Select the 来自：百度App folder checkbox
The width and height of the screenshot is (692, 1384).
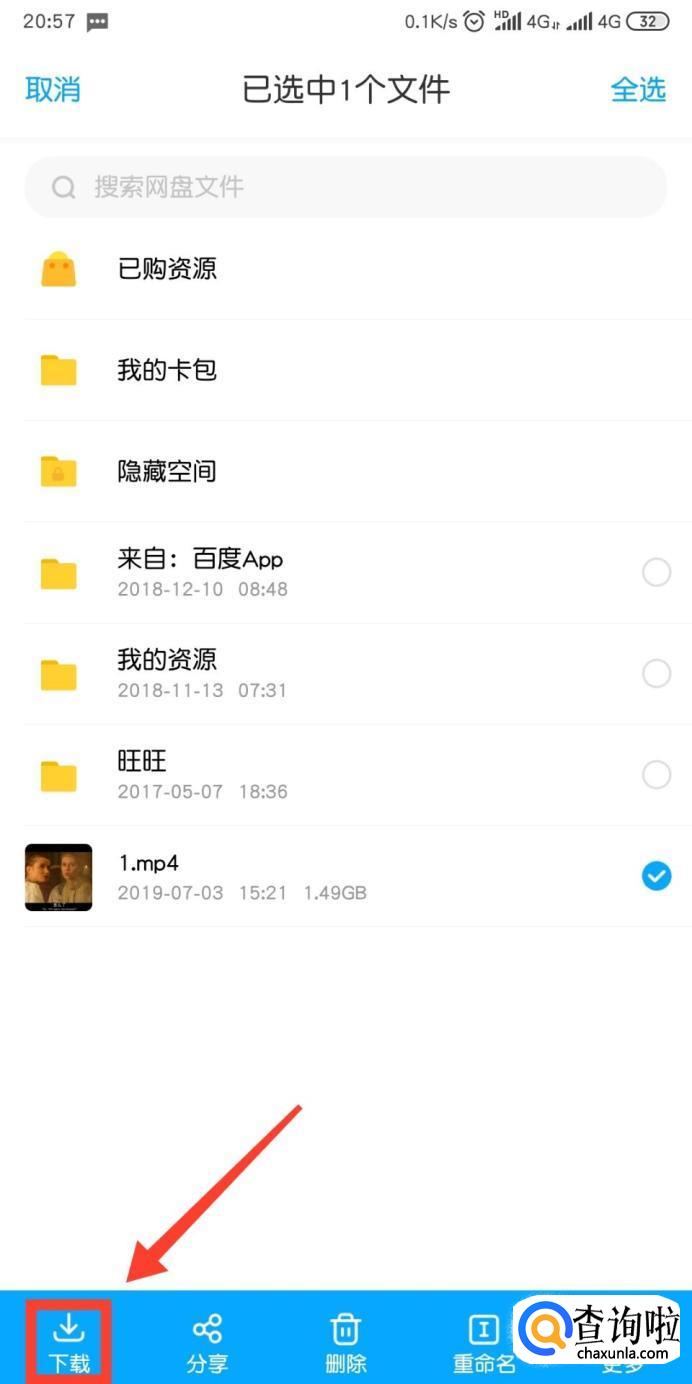click(x=656, y=572)
